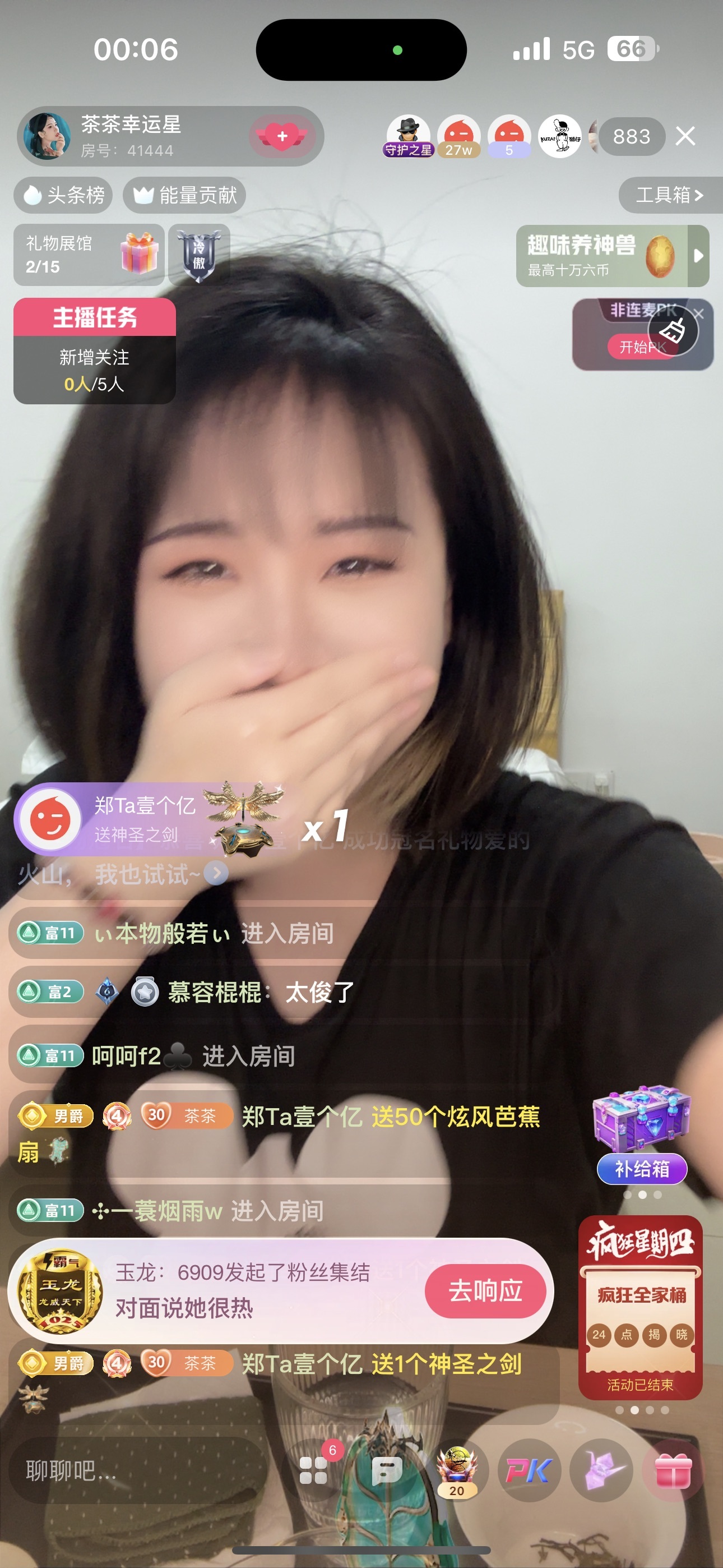
Task: Open the four-square grid menu with badge 6
Action: click(x=314, y=1470)
